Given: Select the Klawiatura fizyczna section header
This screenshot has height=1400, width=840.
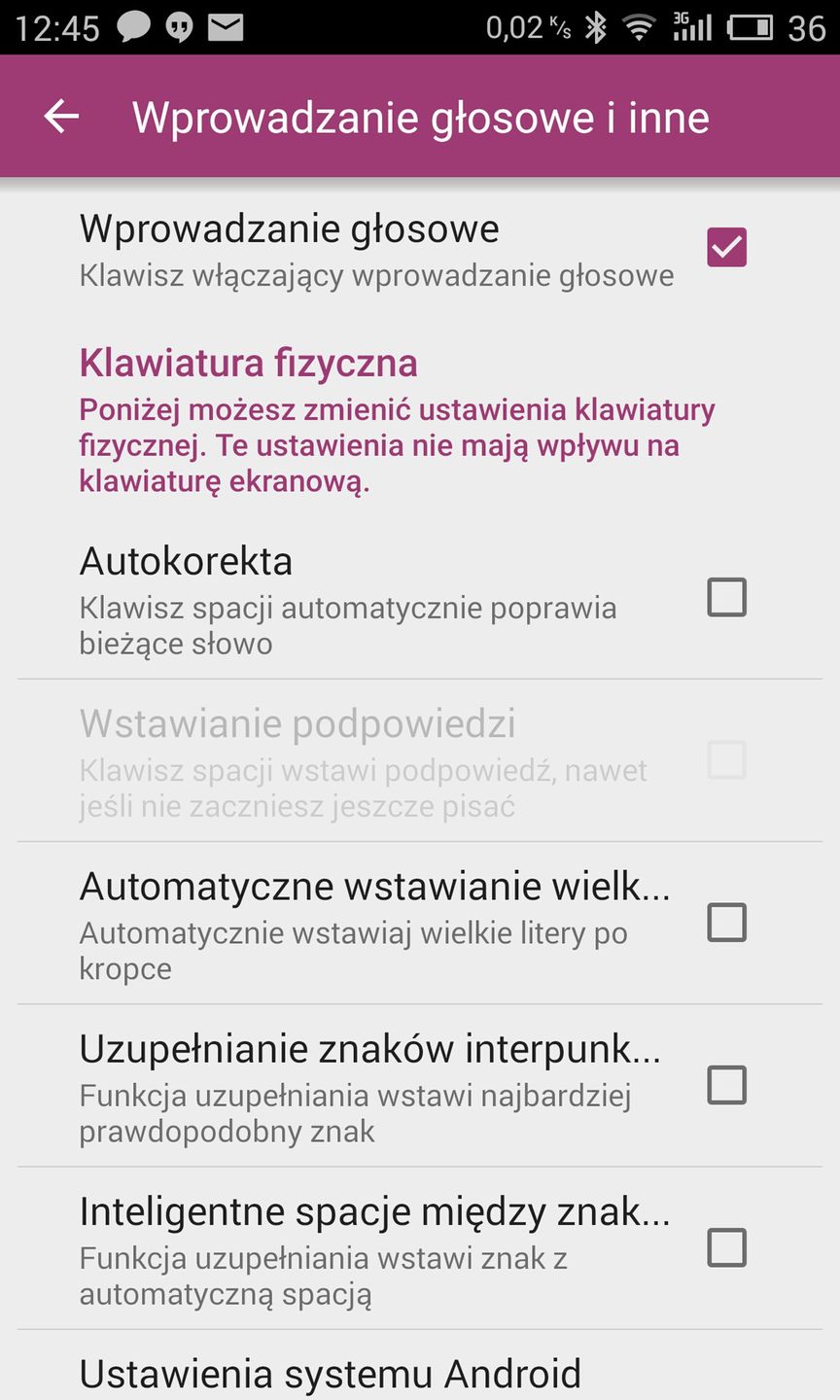Looking at the screenshot, I should click(249, 362).
